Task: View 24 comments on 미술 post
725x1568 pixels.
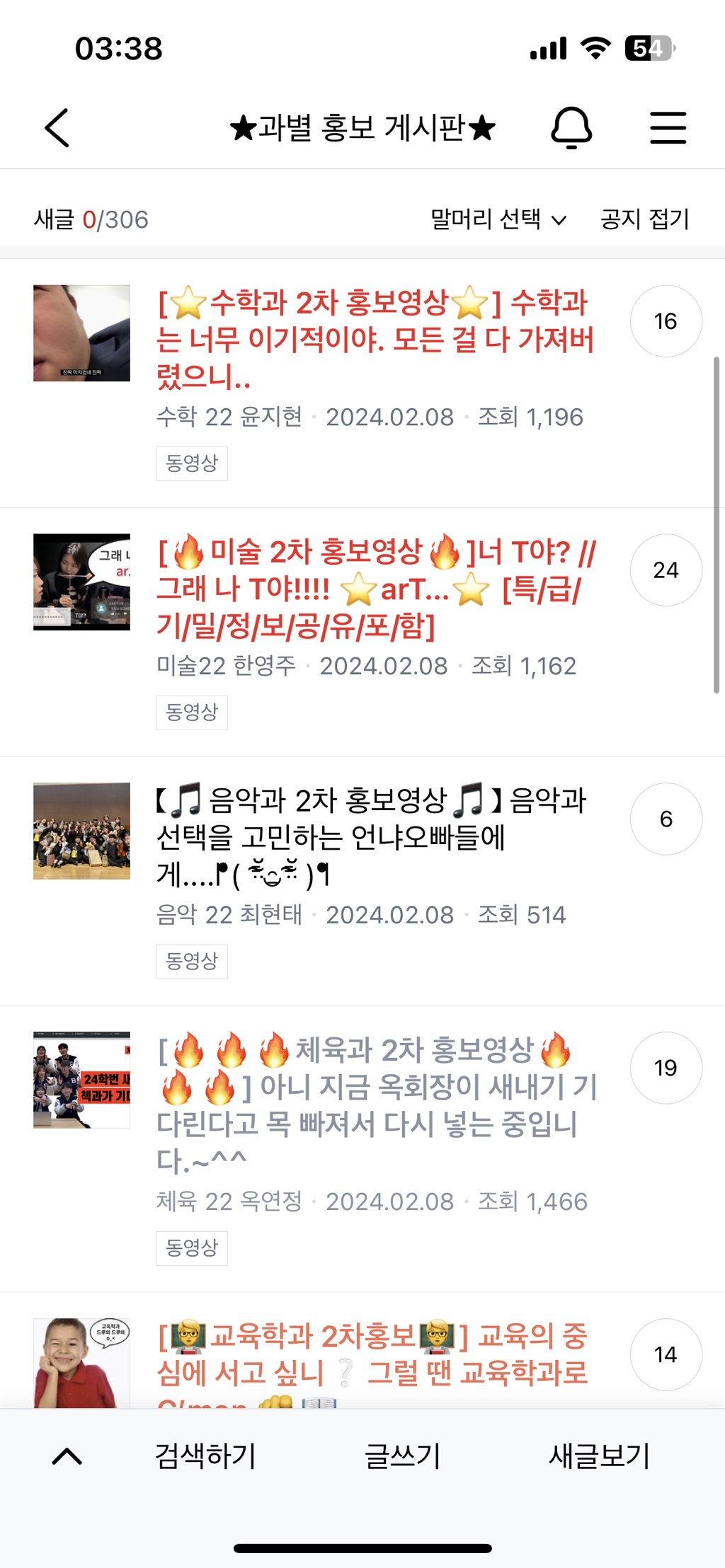Action: click(666, 570)
